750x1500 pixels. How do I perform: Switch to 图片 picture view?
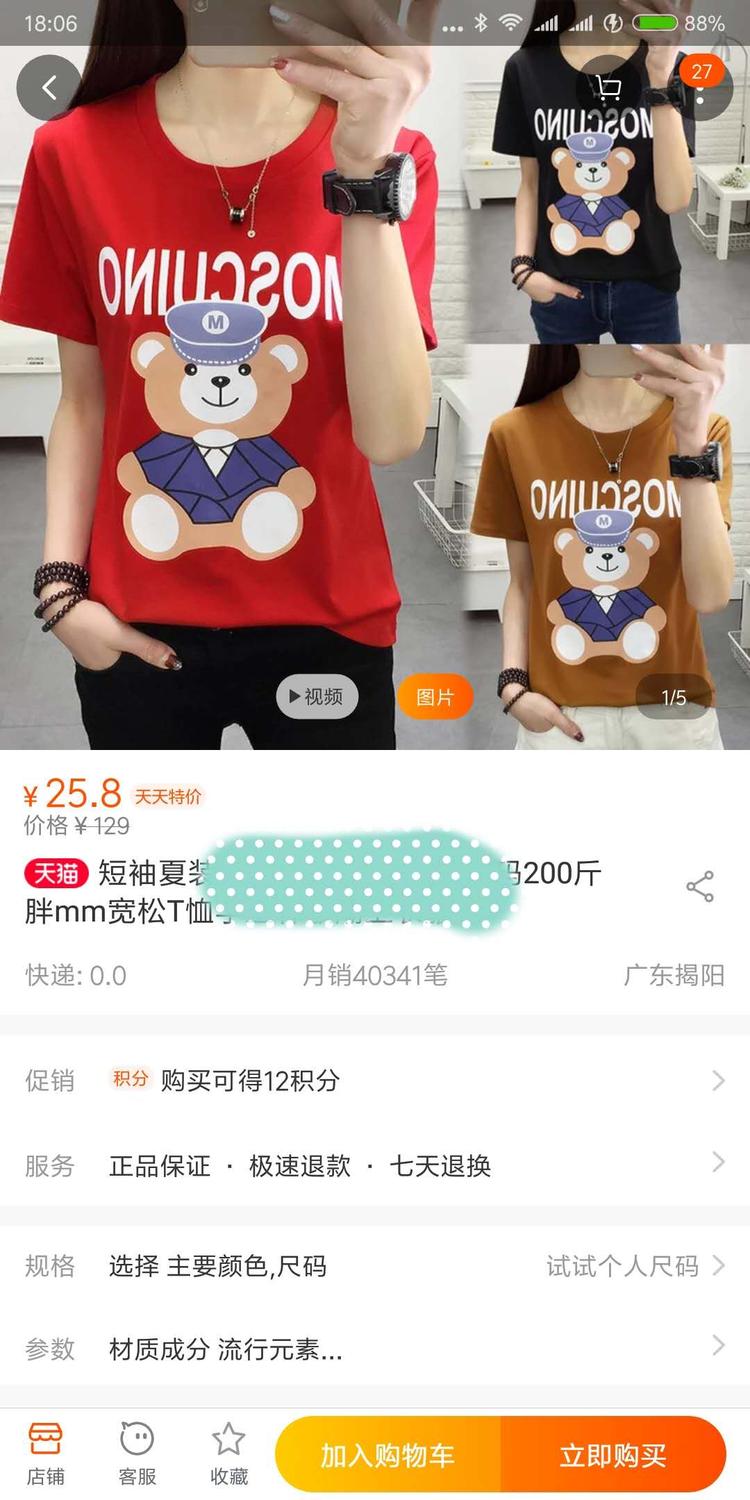click(x=433, y=697)
